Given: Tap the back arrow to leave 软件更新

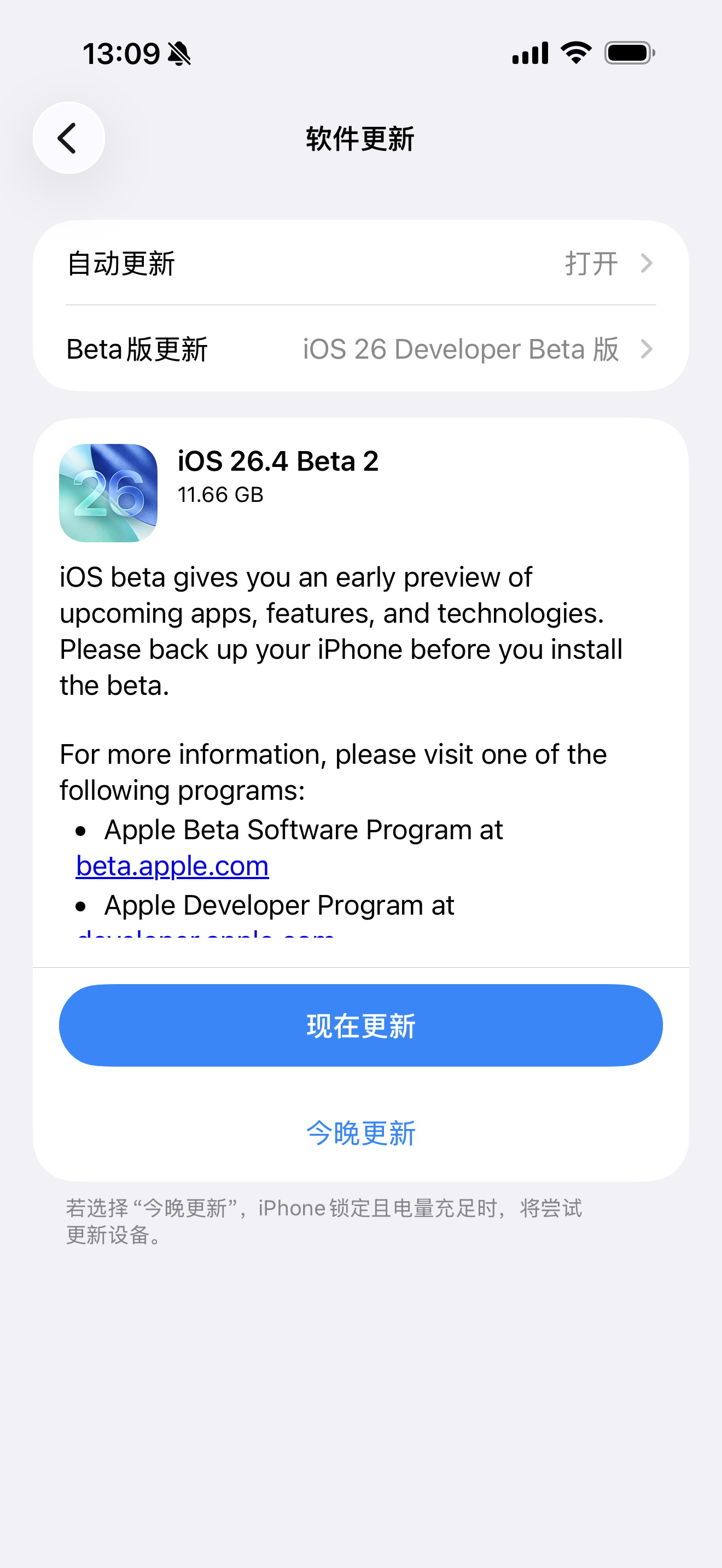Looking at the screenshot, I should coord(68,138).
